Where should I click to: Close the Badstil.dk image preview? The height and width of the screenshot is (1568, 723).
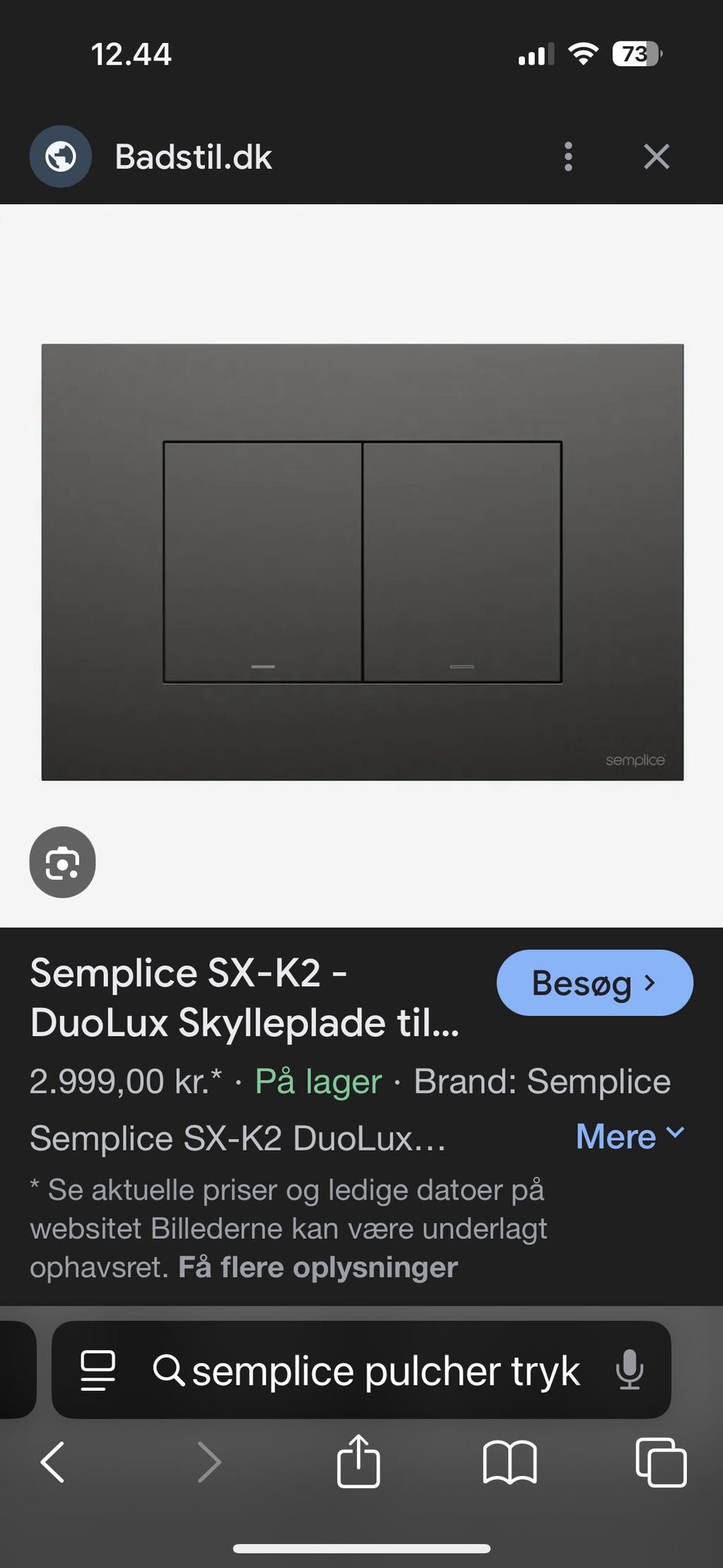[x=657, y=157]
